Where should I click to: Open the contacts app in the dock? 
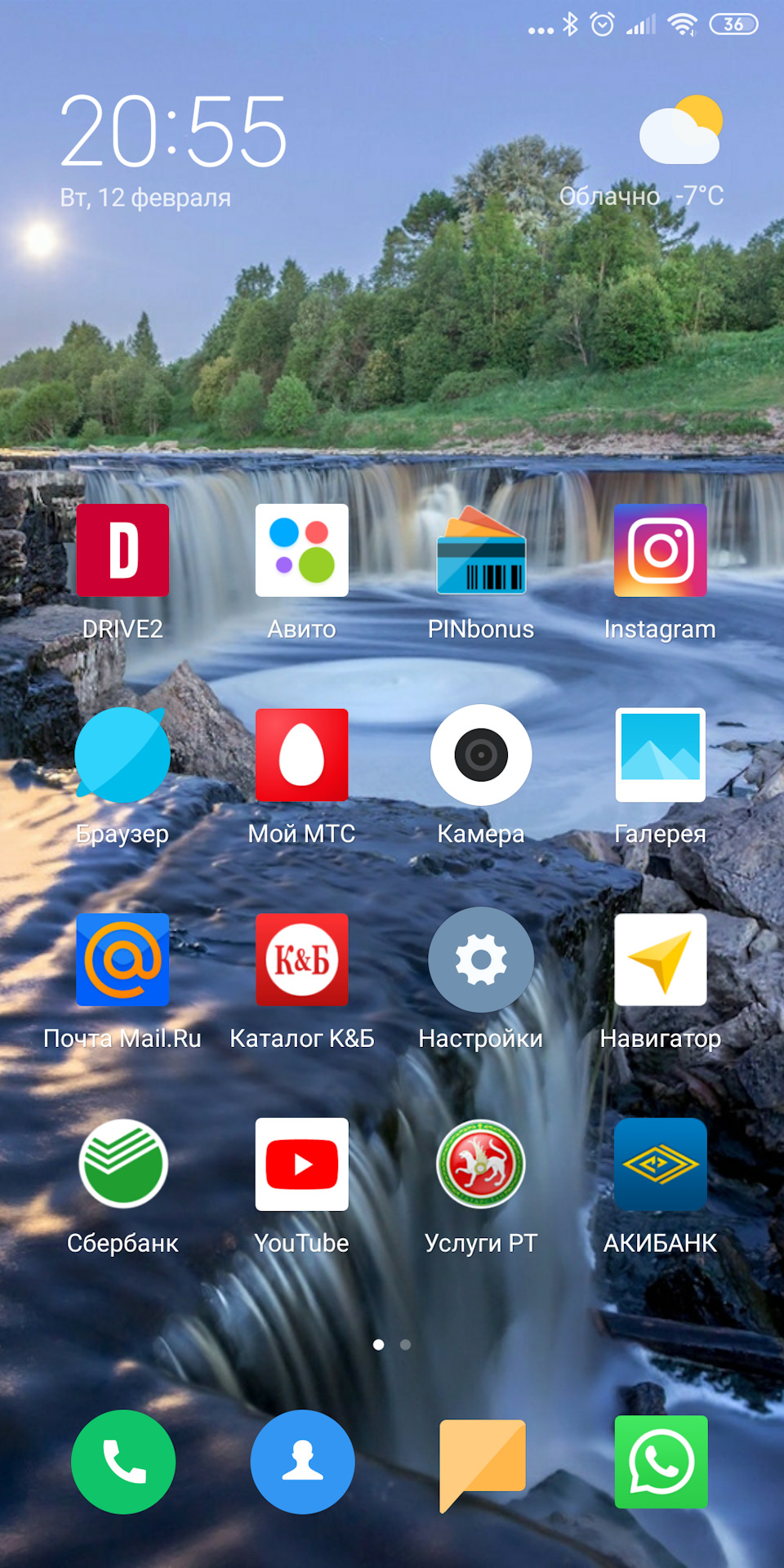click(x=302, y=1462)
